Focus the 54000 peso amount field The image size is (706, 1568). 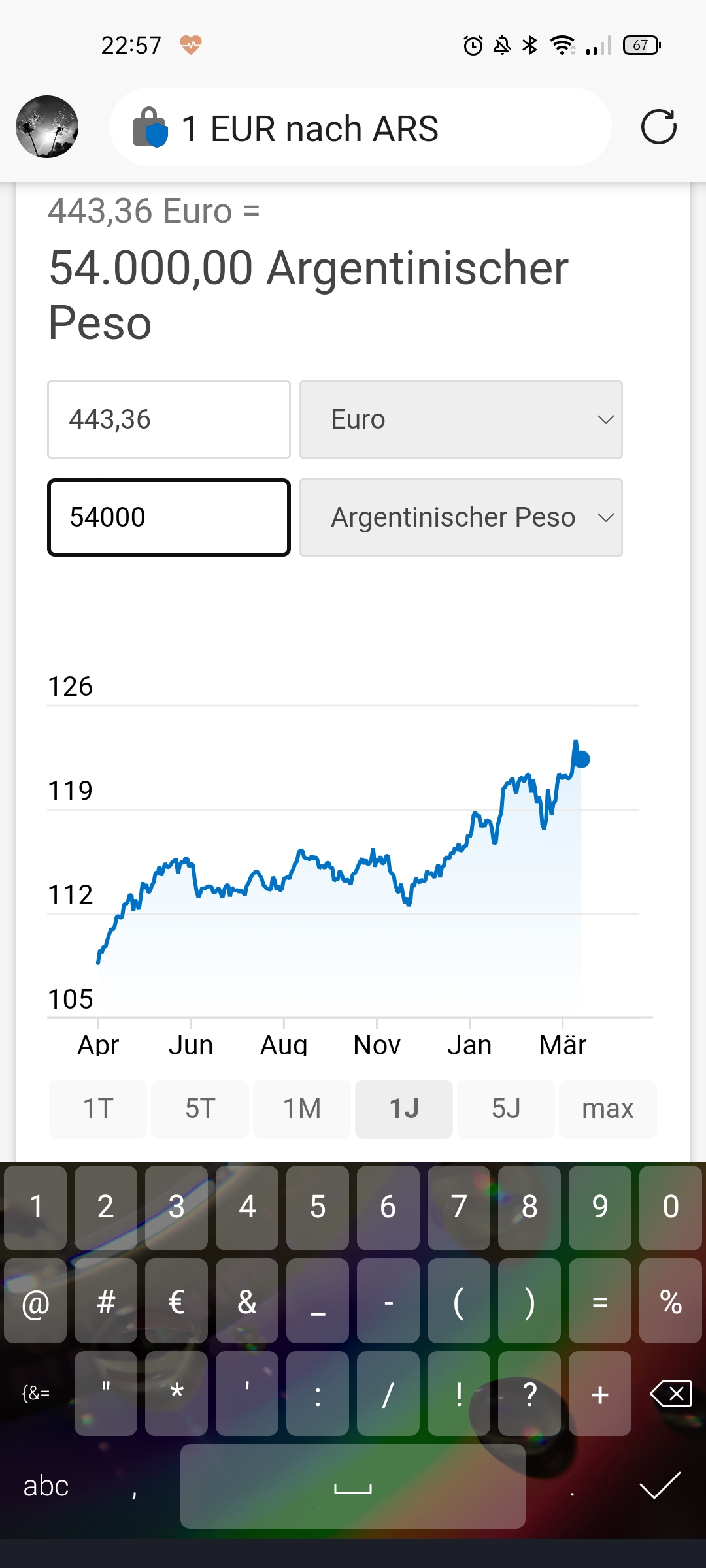point(169,517)
